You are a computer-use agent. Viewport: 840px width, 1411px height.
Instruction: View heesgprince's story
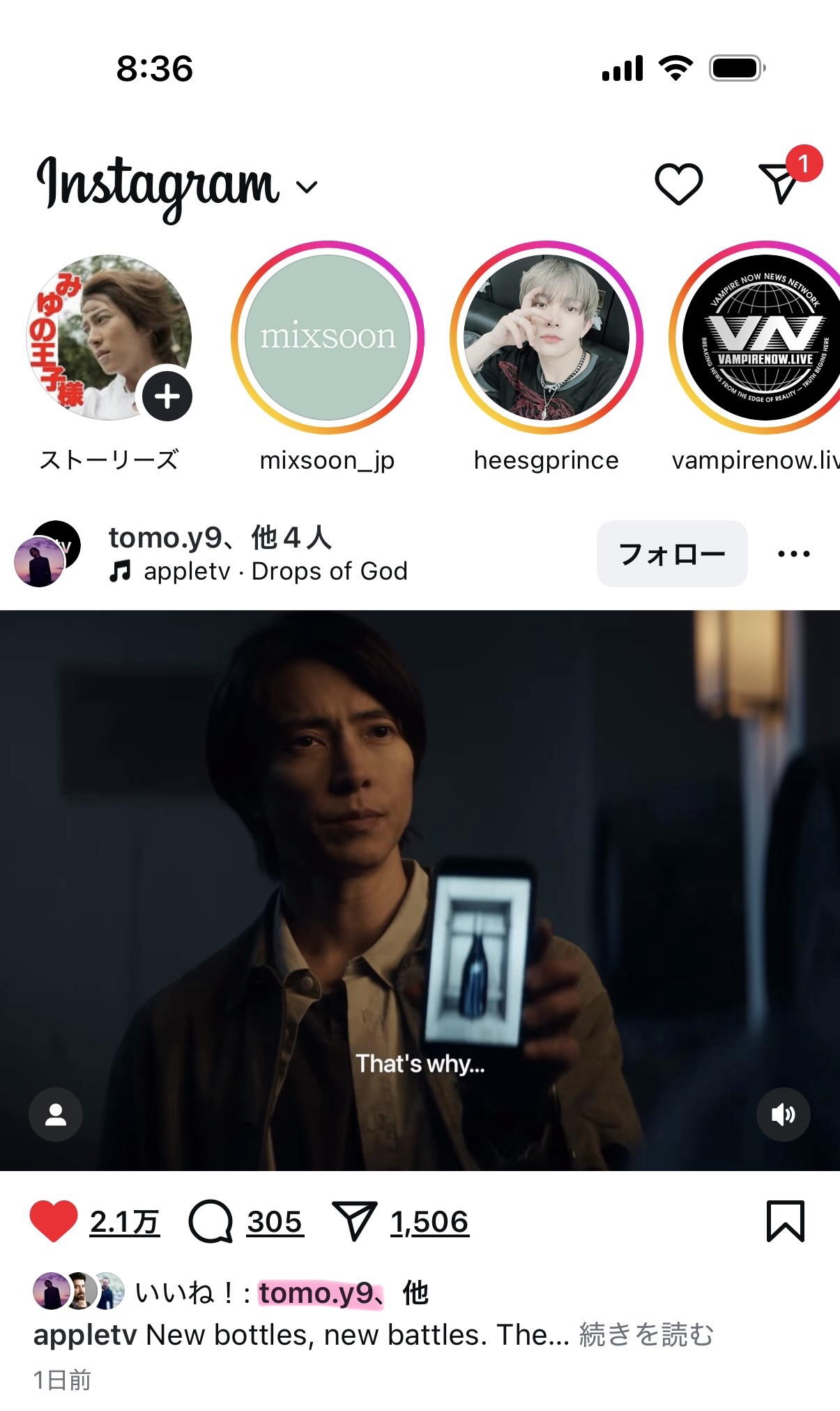tap(547, 338)
